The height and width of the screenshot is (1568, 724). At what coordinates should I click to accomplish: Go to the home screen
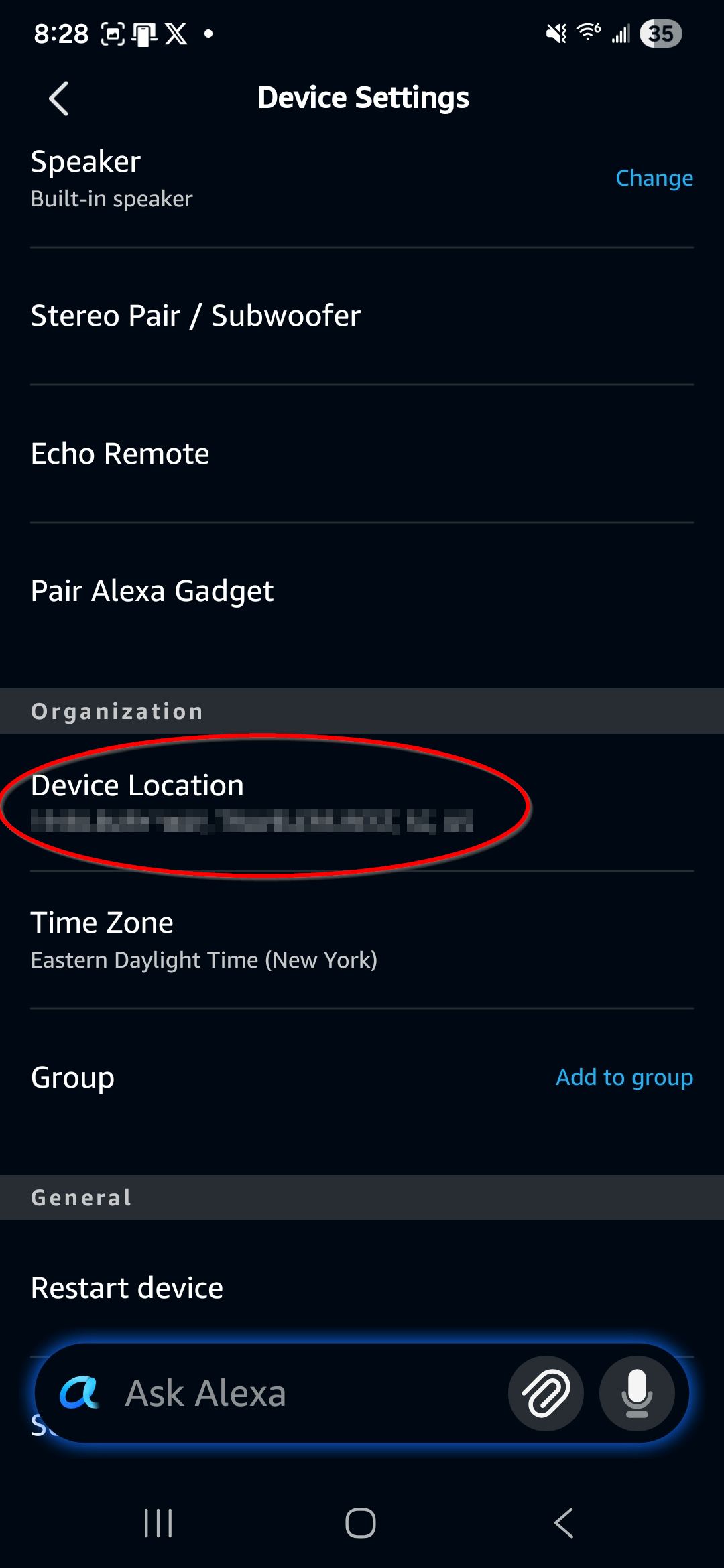click(361, 1523)
